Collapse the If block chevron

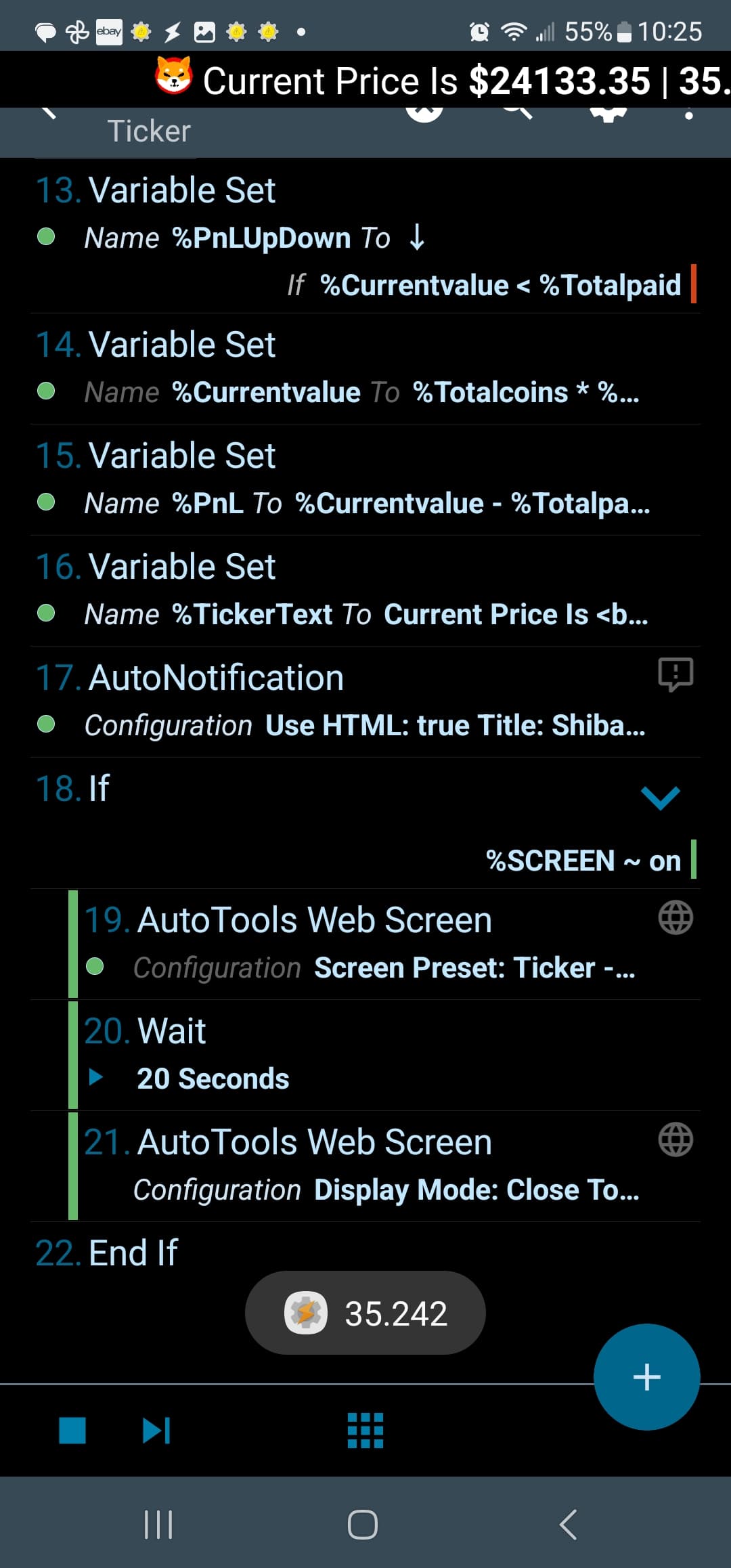[x=660, y=798]
